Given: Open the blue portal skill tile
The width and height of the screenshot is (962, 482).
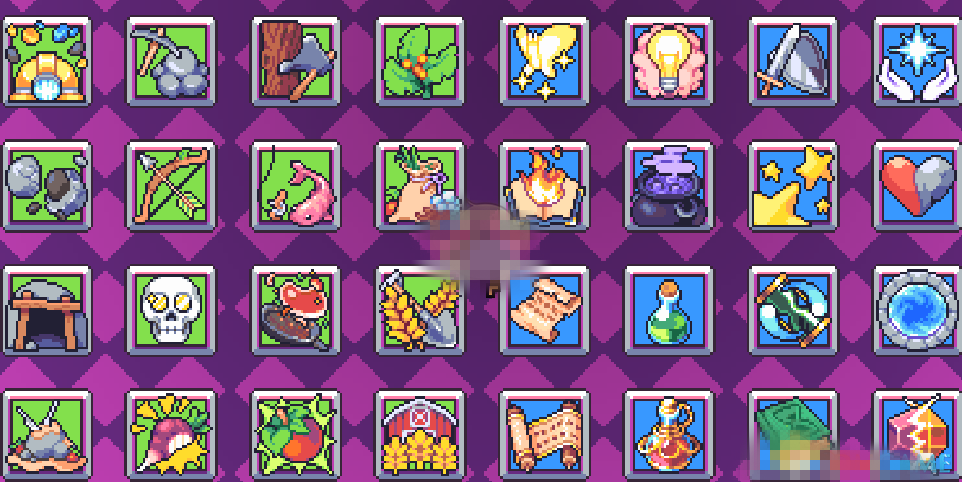Looking at the screenshot, I should pos(916,309).
